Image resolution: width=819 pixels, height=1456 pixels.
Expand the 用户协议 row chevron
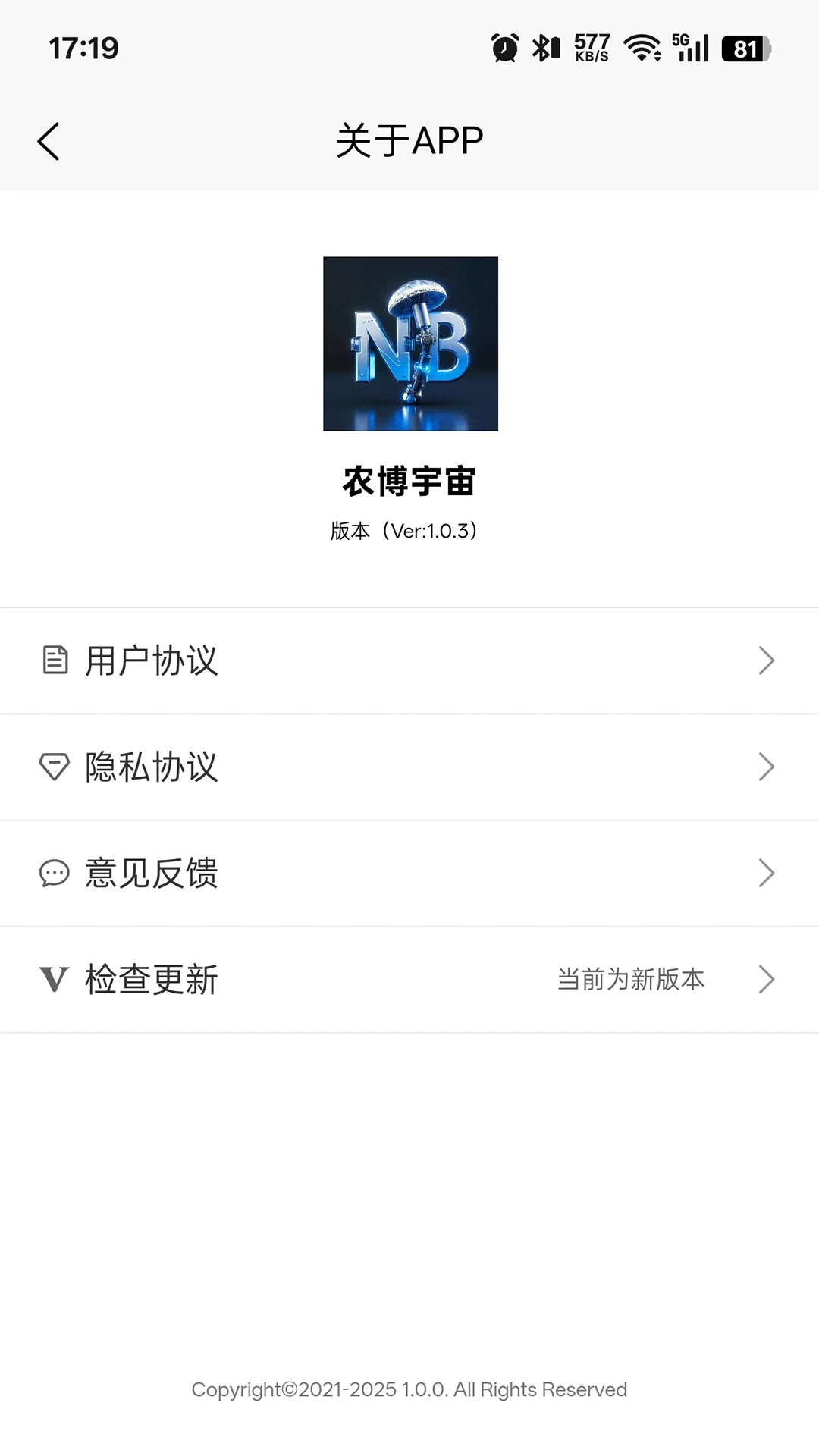coord(766,660)
